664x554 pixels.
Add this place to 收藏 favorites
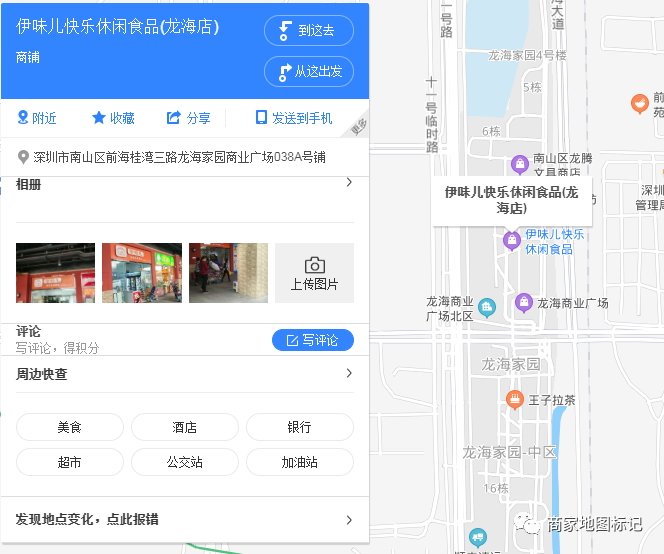point(113,118)
